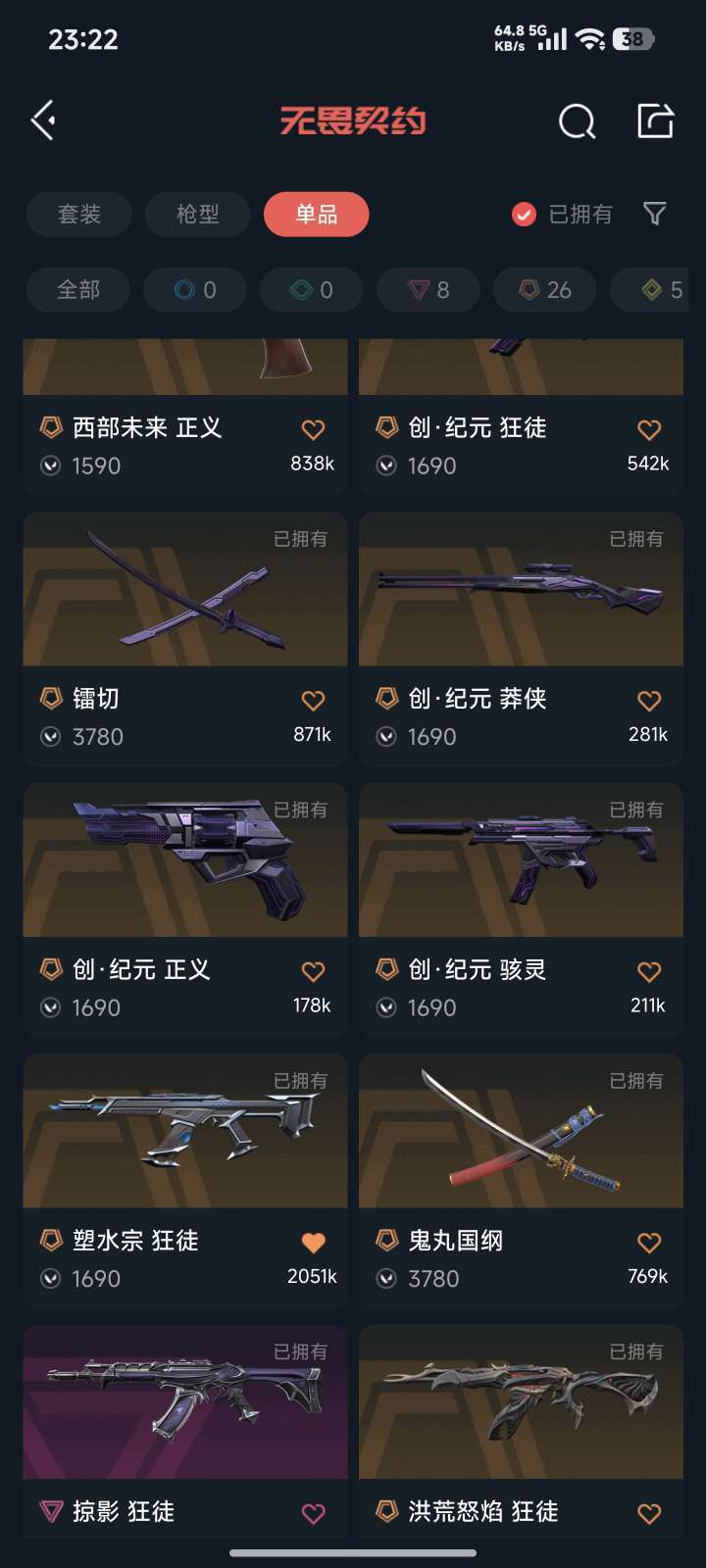
Task: Open the search icon in the header
Action: (577, 122)
